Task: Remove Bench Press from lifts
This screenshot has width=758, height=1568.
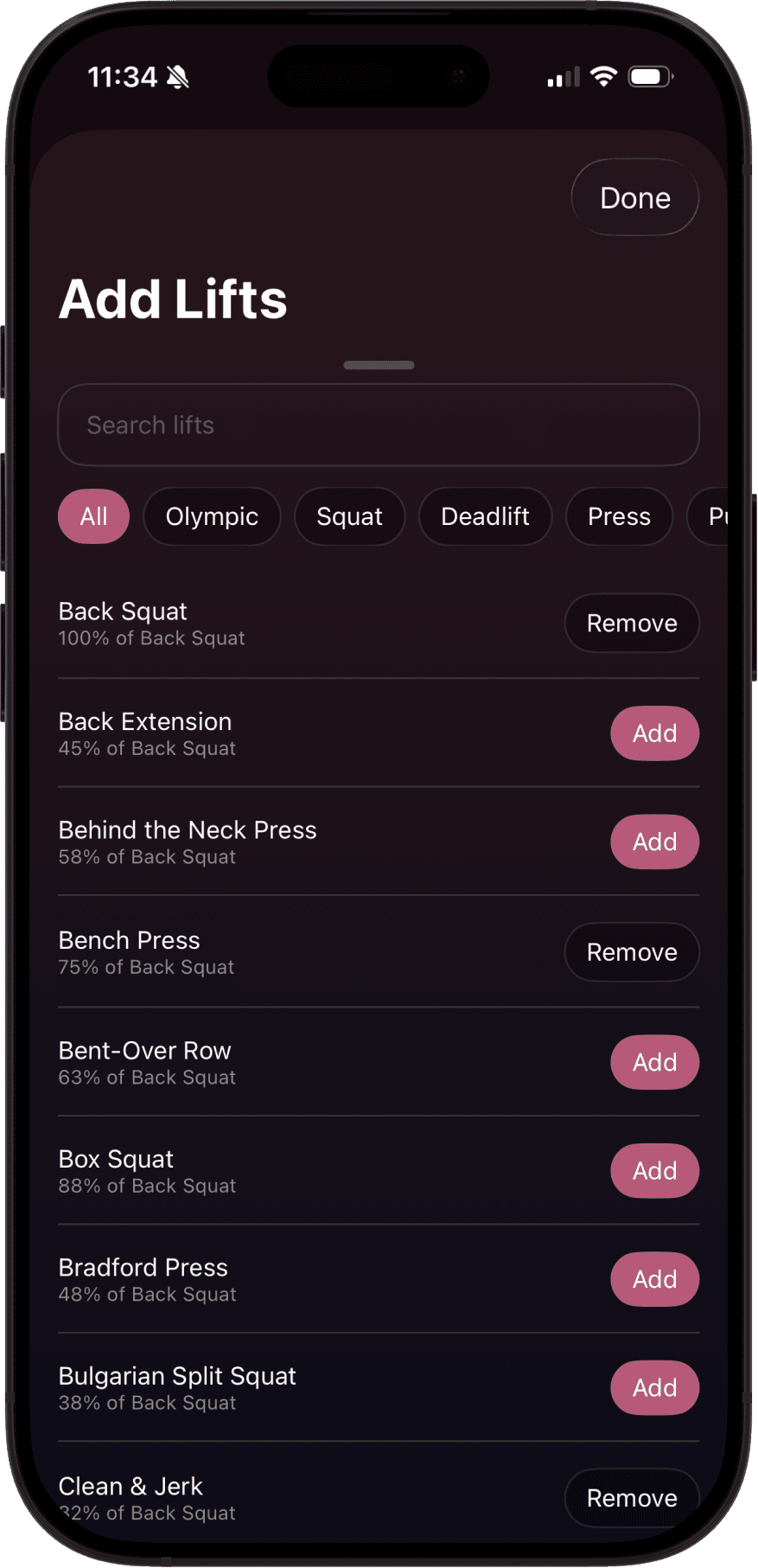Action: pyautogui.click(x=632, y=951)
